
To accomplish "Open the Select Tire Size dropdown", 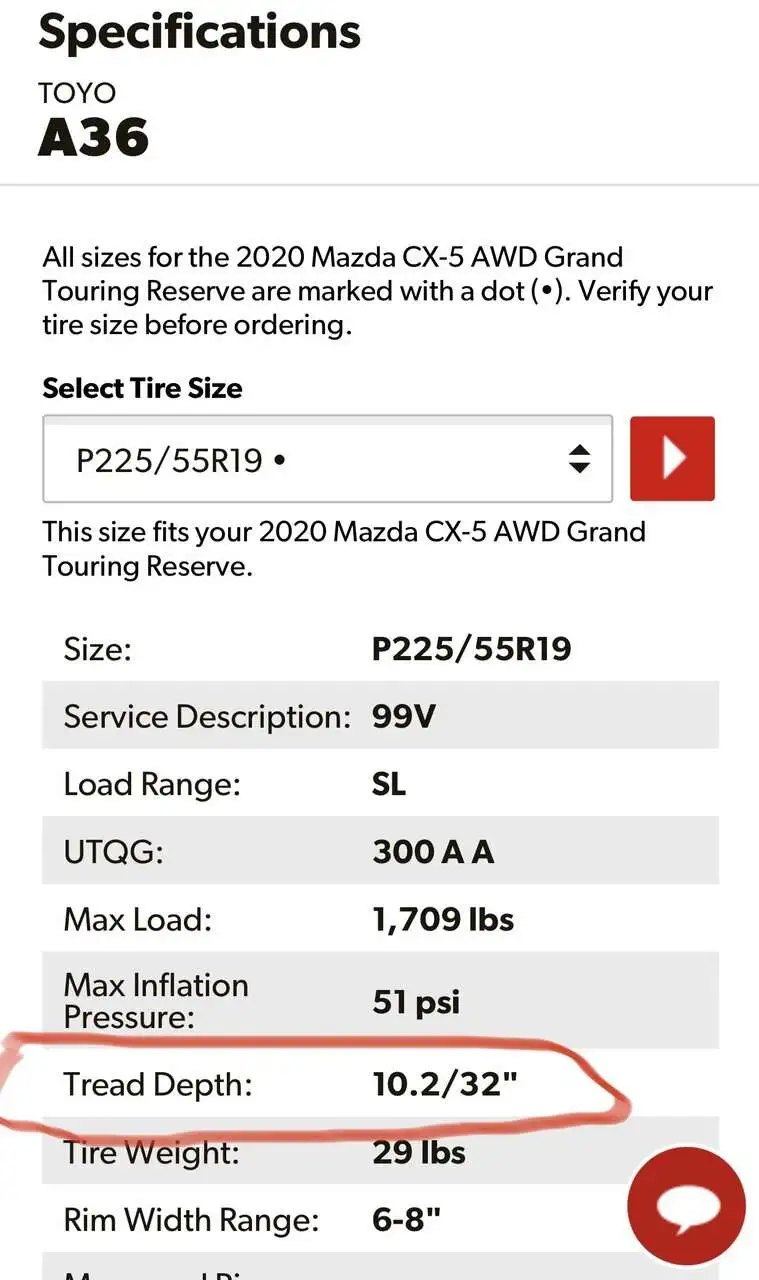I will (327, 459).
